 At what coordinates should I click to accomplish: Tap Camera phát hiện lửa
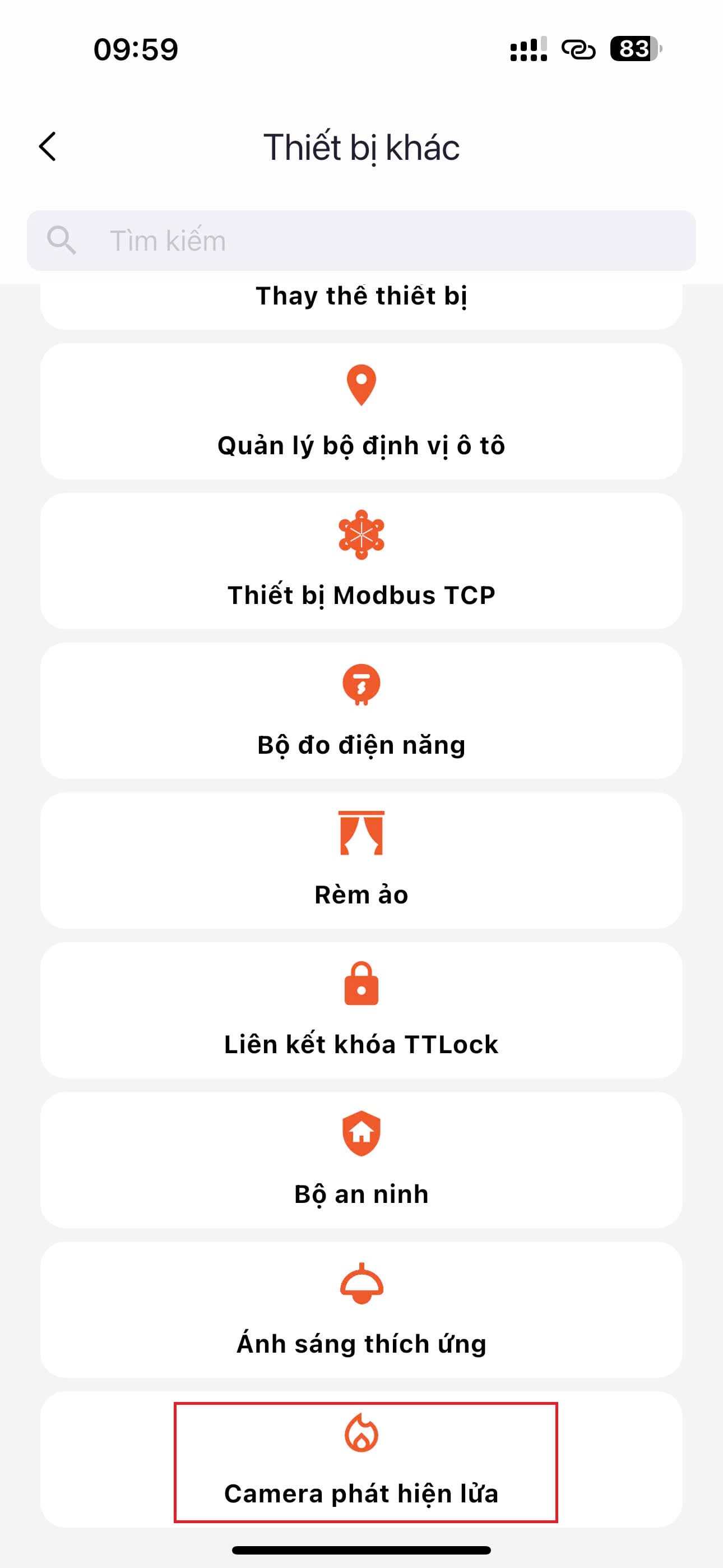[x=361, y=1460]
